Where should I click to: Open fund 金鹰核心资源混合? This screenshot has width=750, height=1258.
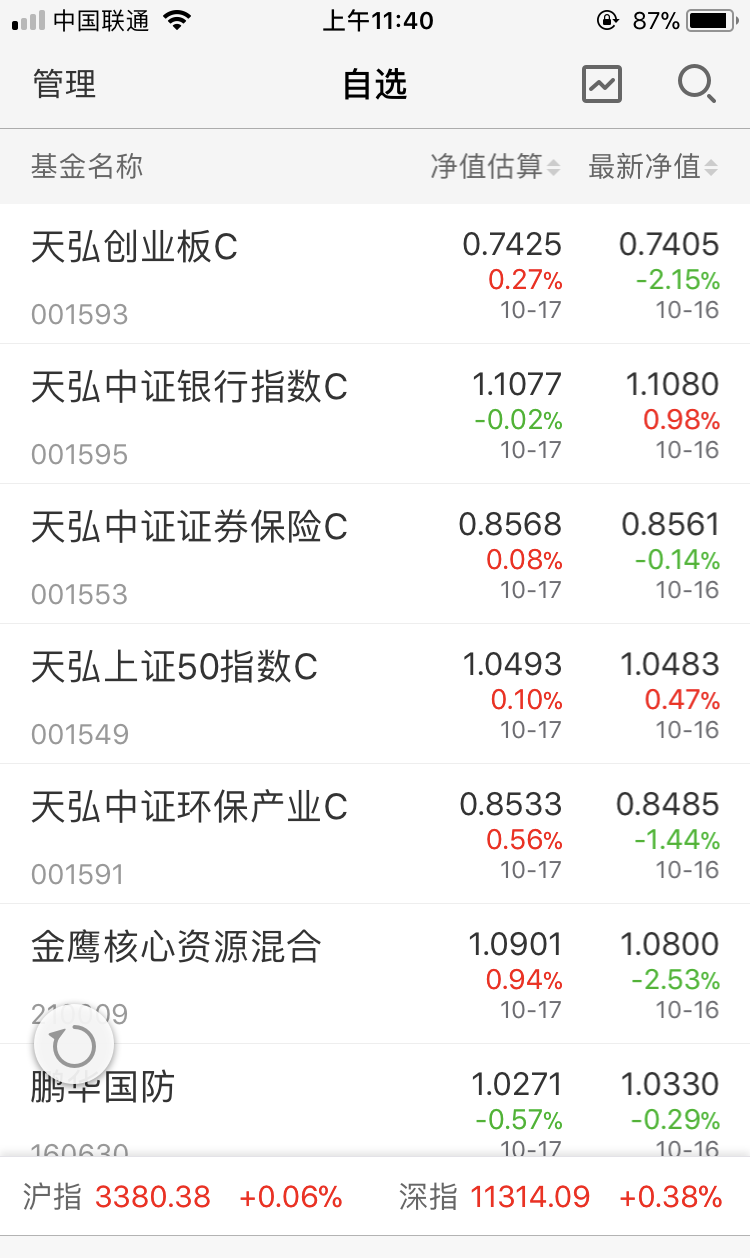point(375,974)
